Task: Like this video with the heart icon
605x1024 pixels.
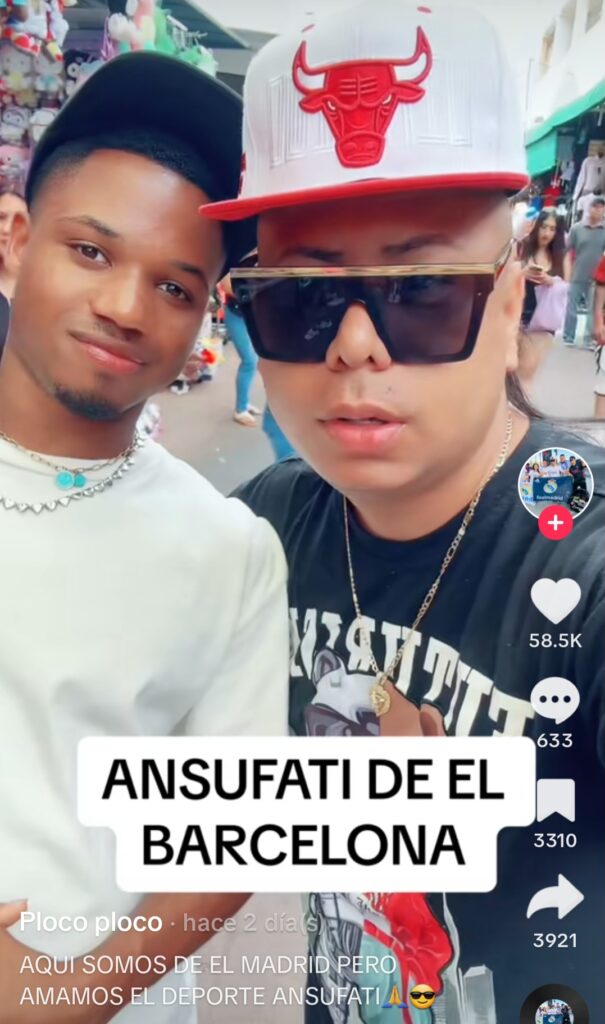Action: pos(555,600)
